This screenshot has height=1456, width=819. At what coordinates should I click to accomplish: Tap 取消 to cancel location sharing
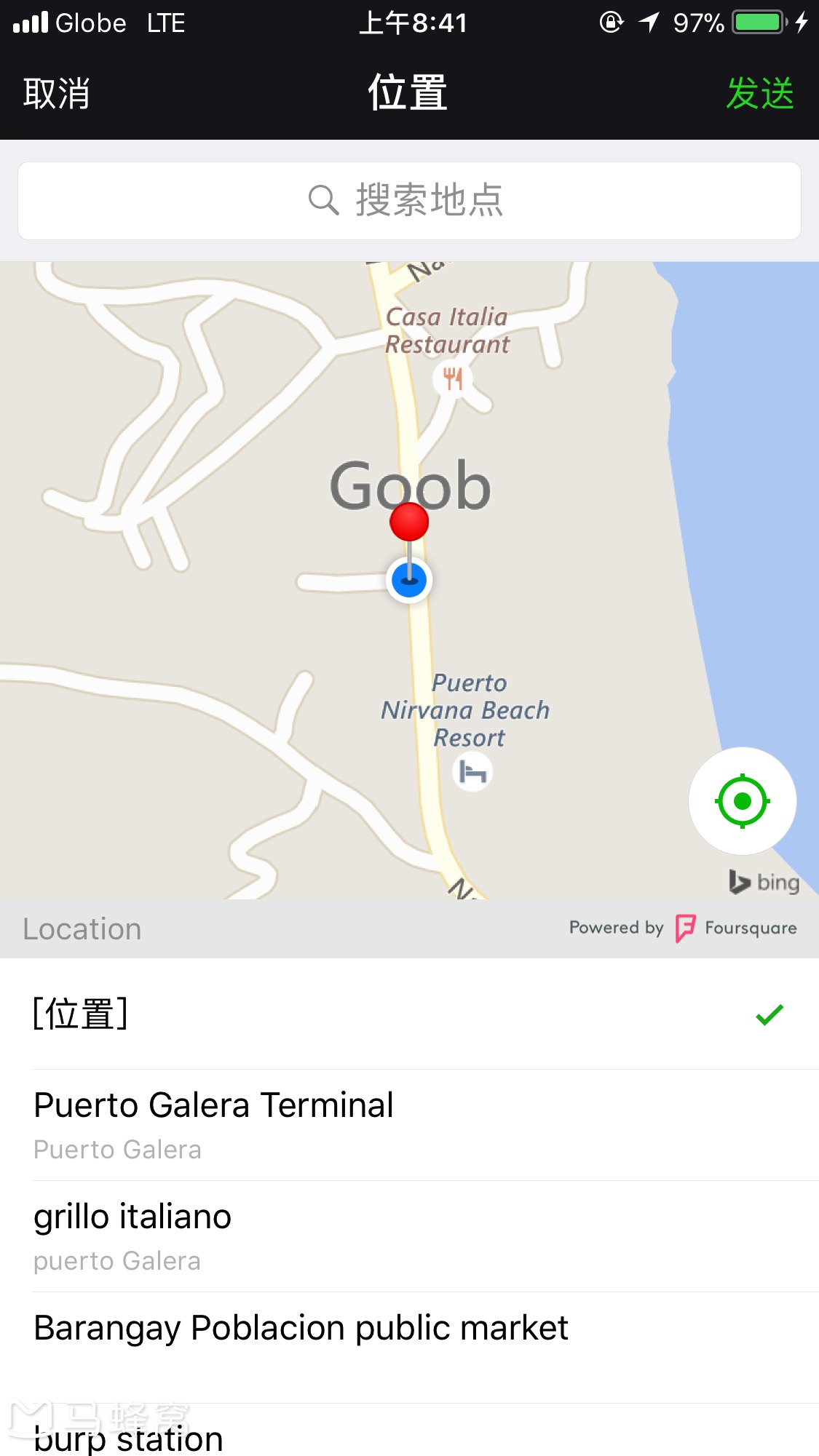pos(57,94)
